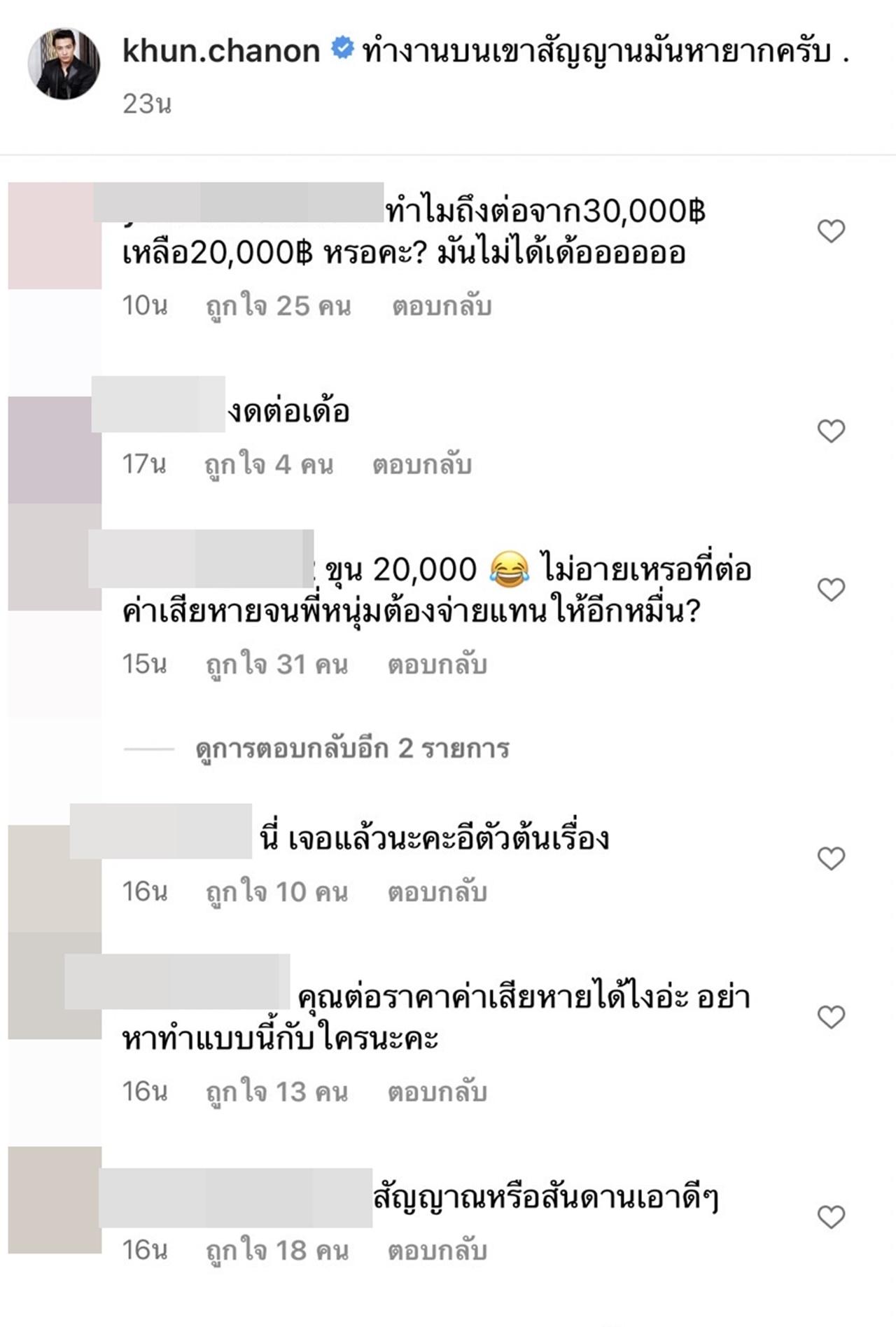Like the comment สัญญาณหรือสันดานเอาดีๆ
Viewport: 896px width, 1327px height.
[831, 1217]
